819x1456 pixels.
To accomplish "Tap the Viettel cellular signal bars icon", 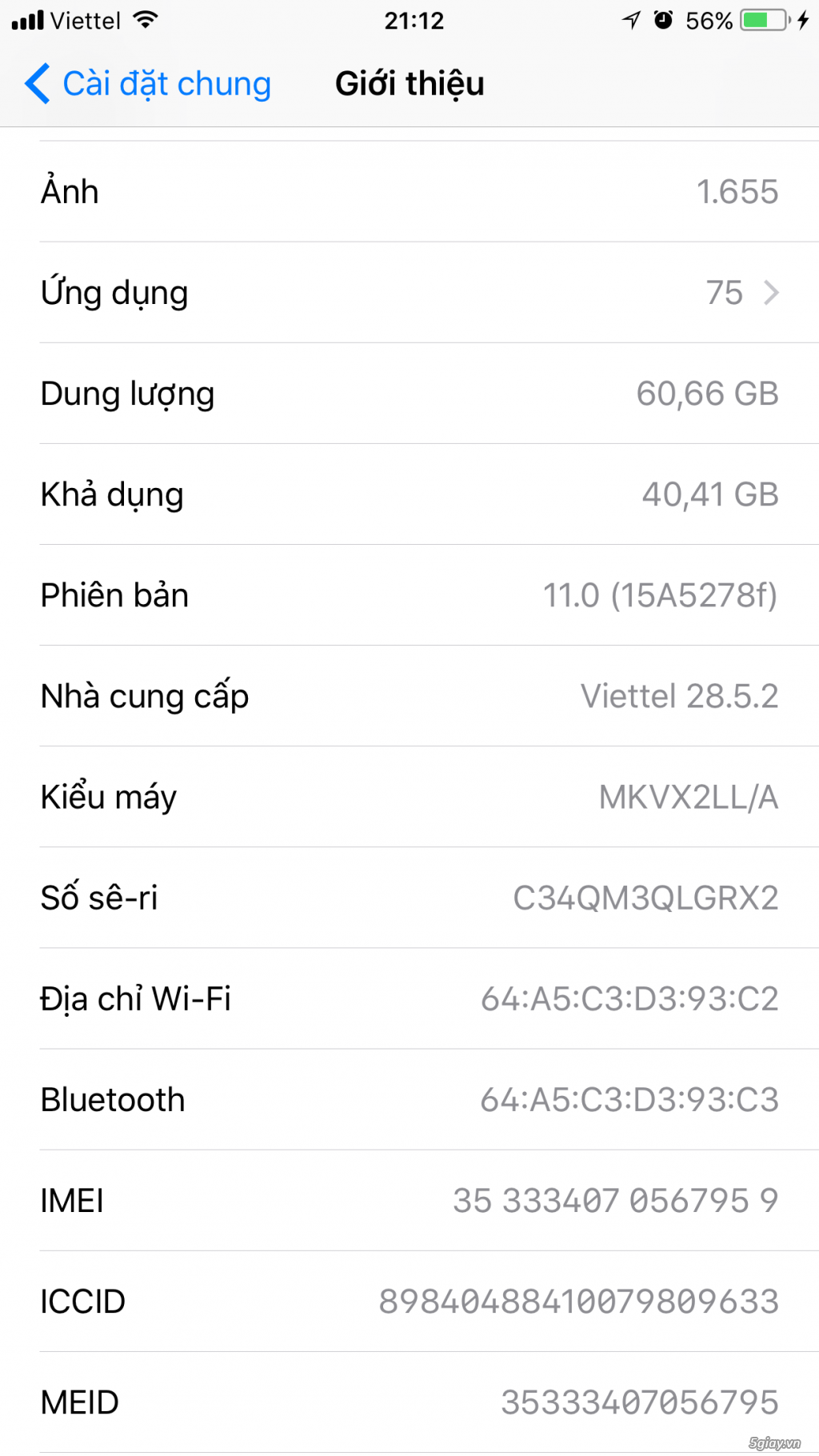I will click(27, 19).
